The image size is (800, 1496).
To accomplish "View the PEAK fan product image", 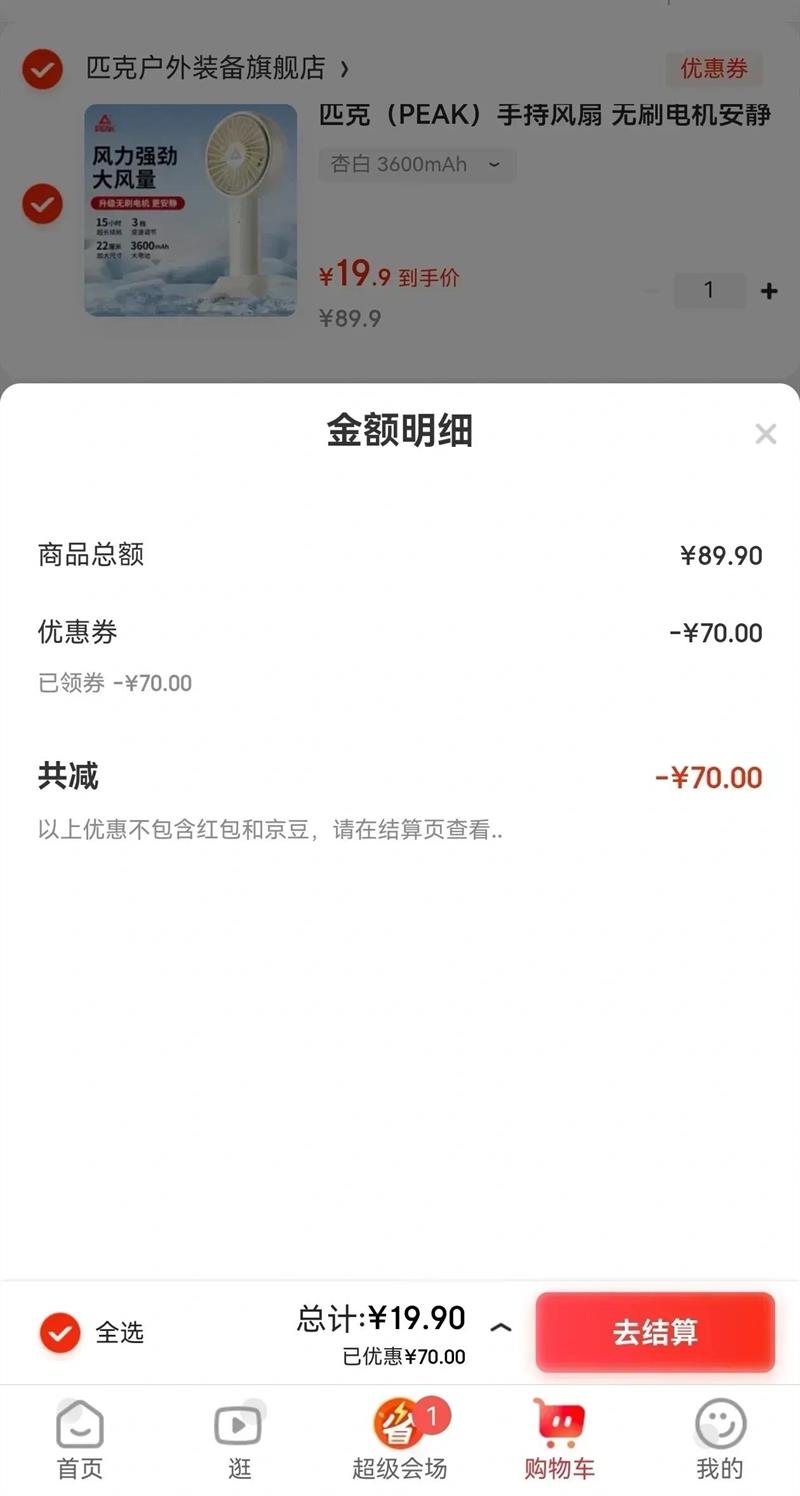I will pos(190,210).
